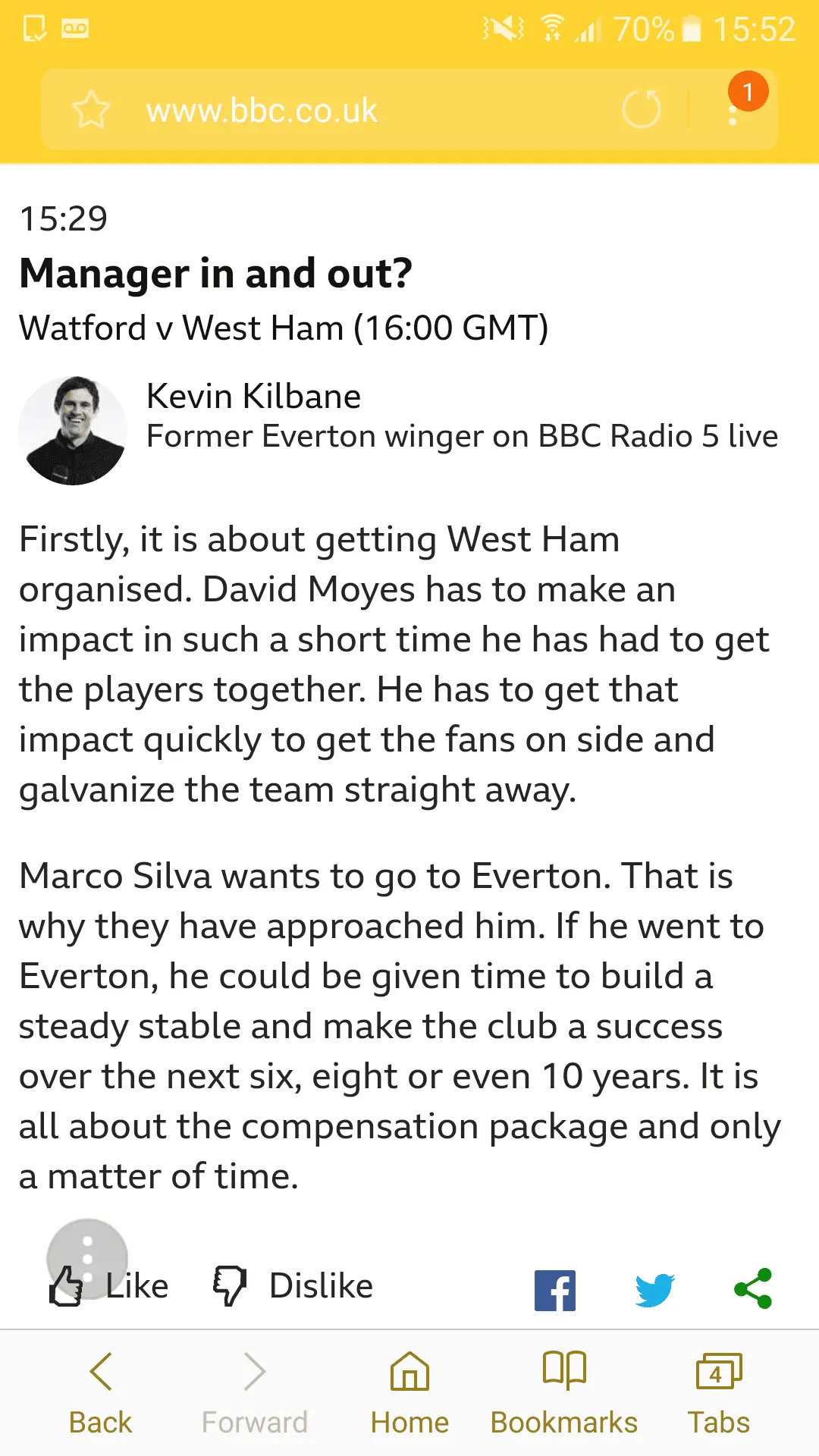Bookmark this page with the star icon
This screenshot has height=1456, width=819.
click(x=92, y=110)
